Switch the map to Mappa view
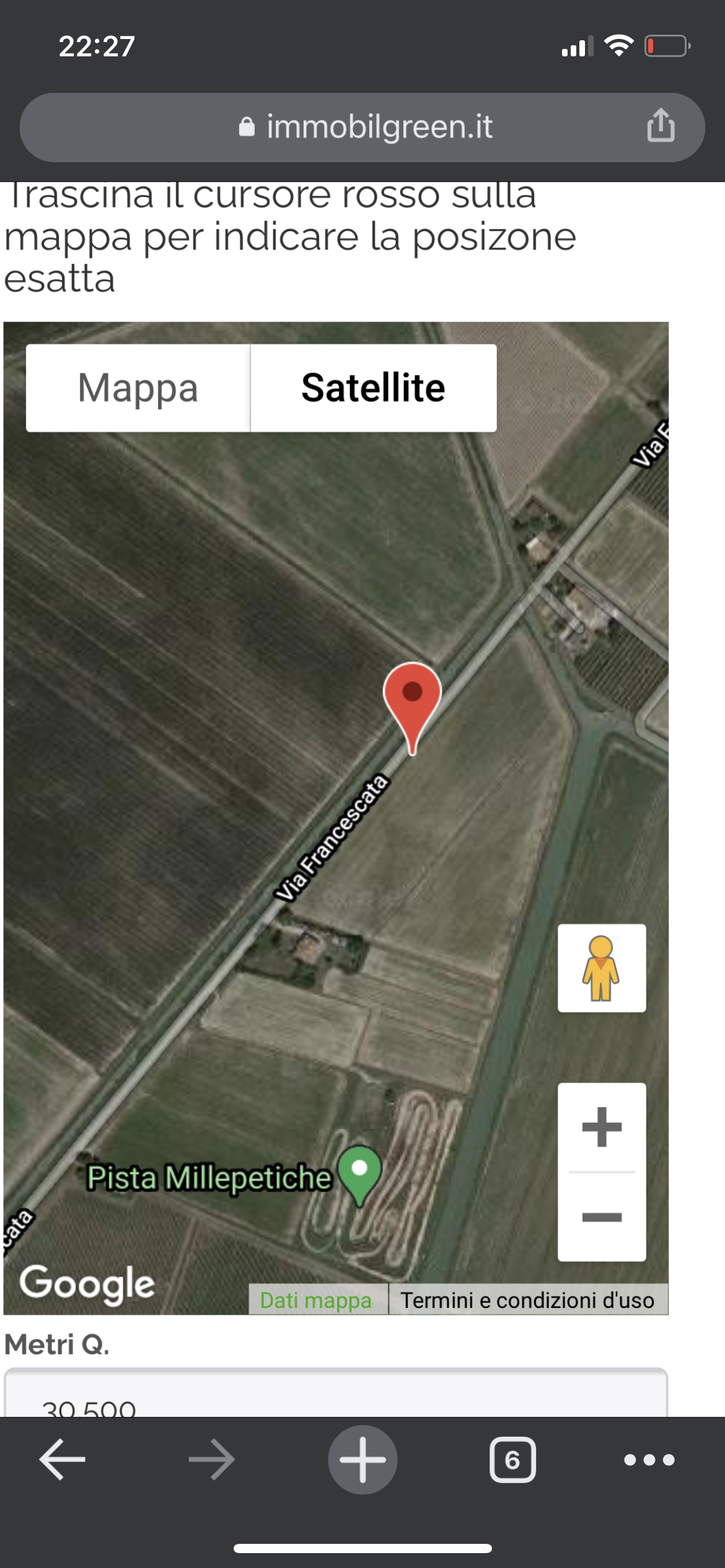 coord(138,388)
